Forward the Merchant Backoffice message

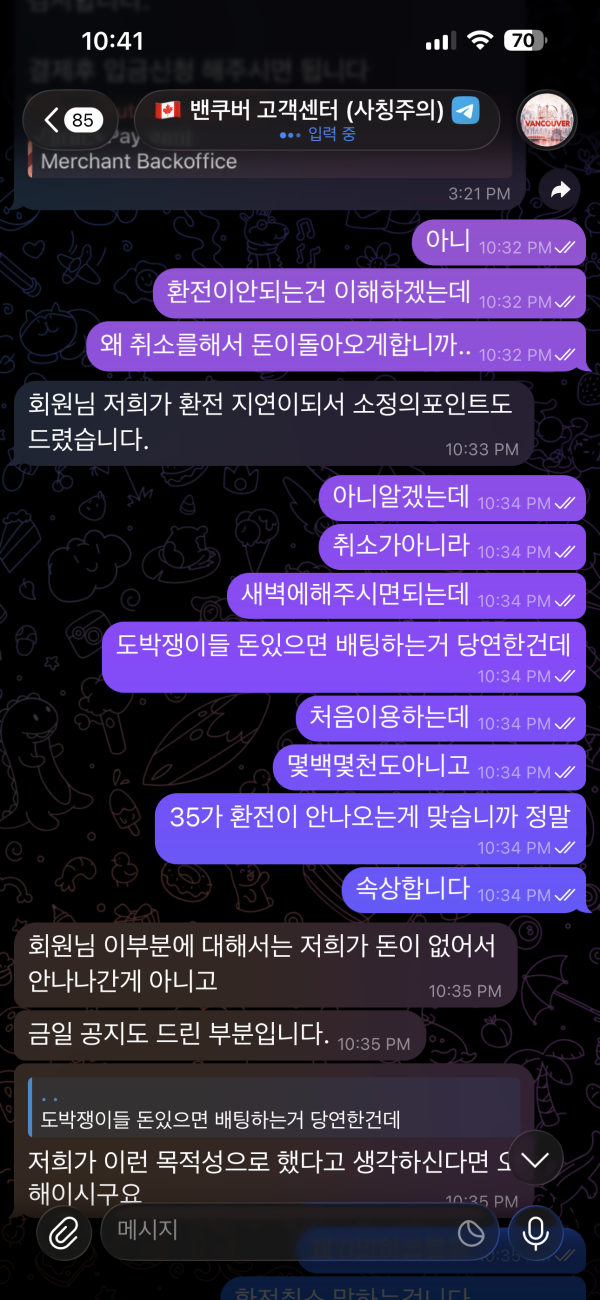click(x=560, y=190)
